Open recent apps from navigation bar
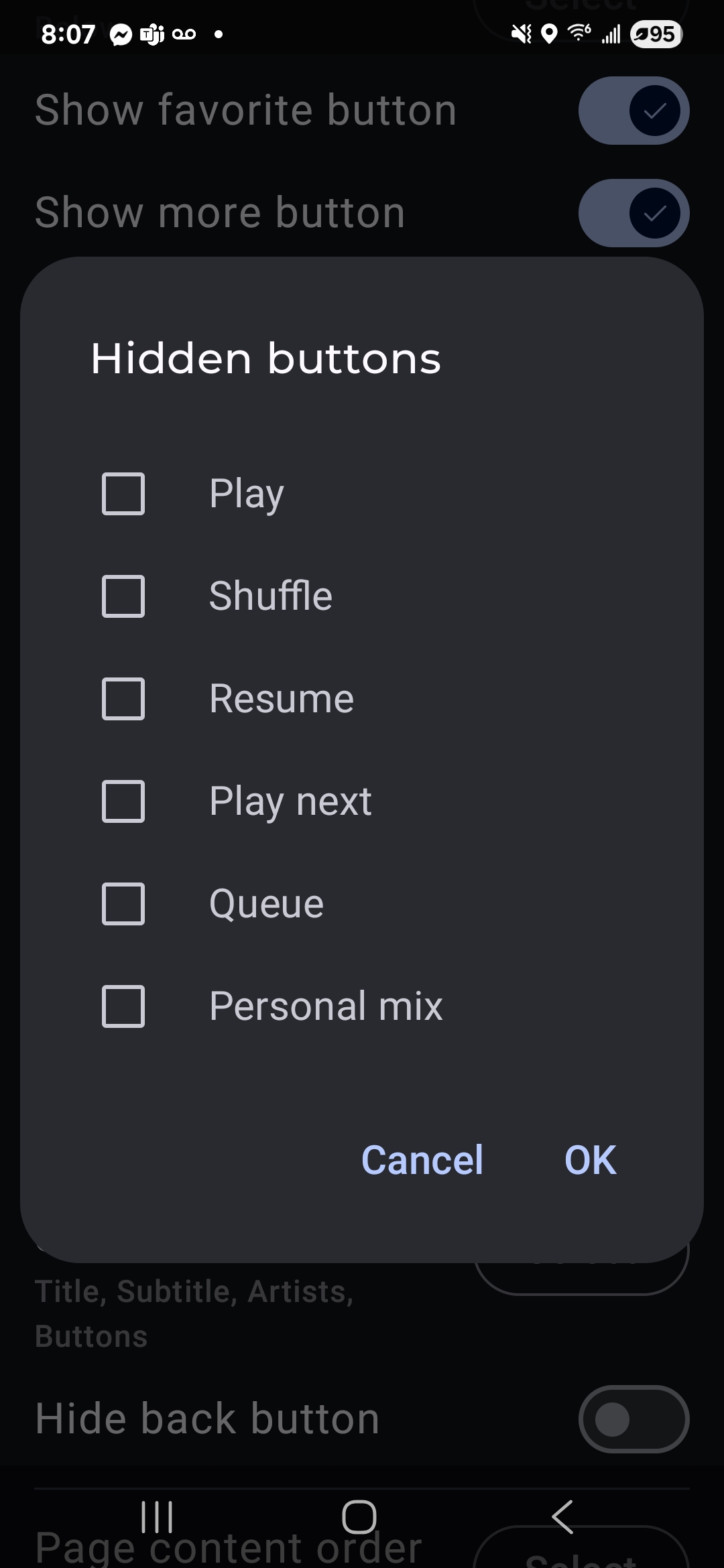This screenshot has height=1568, width=724. point(158,1517)
